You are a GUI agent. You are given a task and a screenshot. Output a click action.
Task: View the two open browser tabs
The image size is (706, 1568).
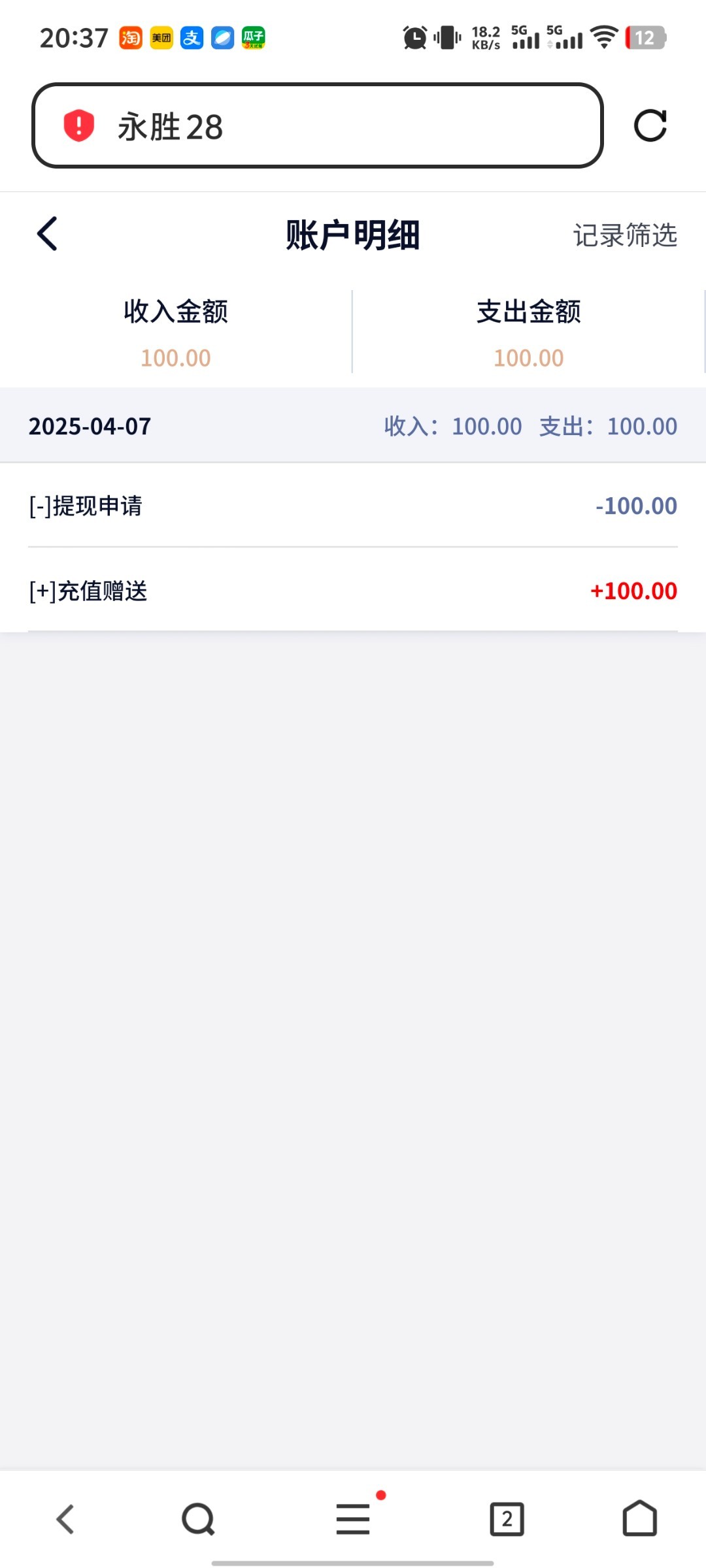pos(507,1519)
